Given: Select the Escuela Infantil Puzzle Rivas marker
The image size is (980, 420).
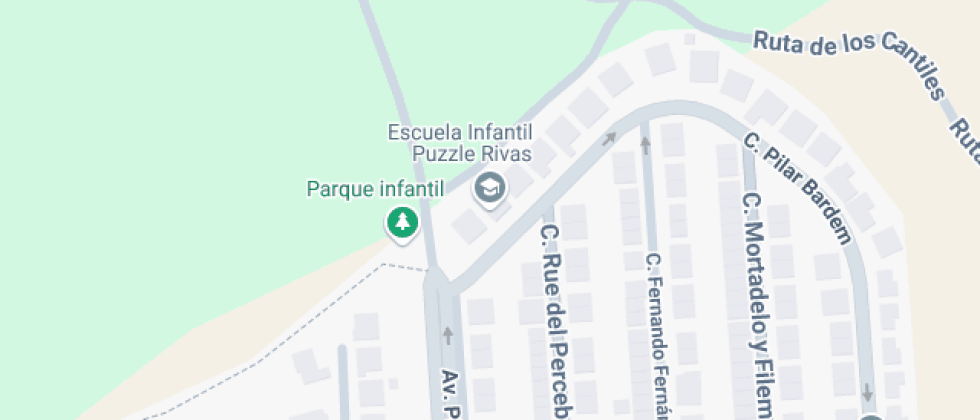Looking at the screenshot, I should pyautogui.click(x=489, y=187).
